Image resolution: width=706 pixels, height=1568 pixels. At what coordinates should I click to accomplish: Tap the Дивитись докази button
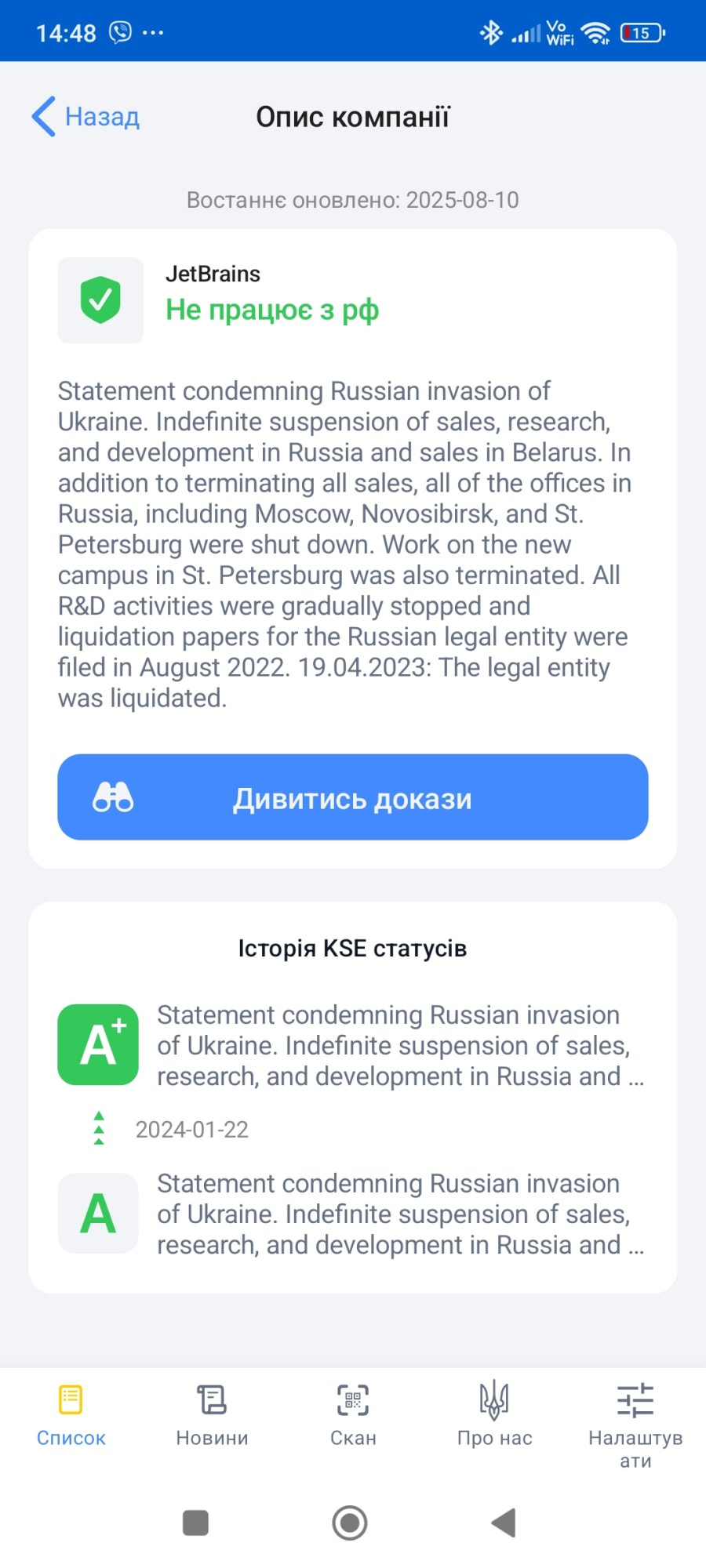point(353,797)
